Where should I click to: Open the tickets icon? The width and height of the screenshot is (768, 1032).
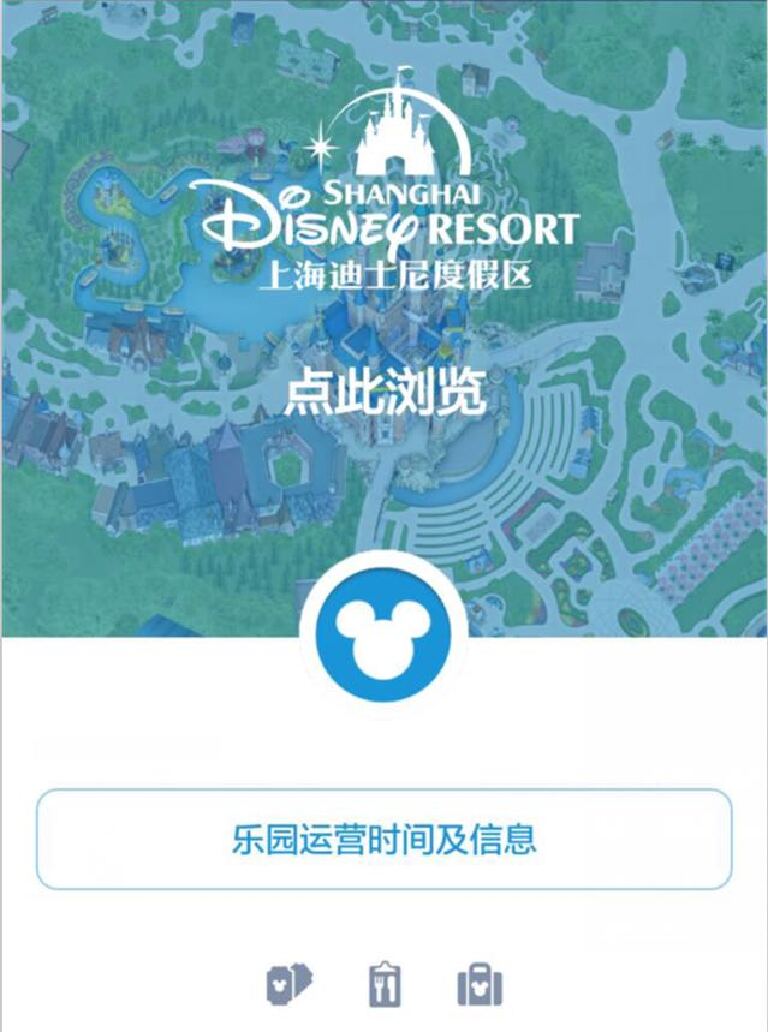289,985
